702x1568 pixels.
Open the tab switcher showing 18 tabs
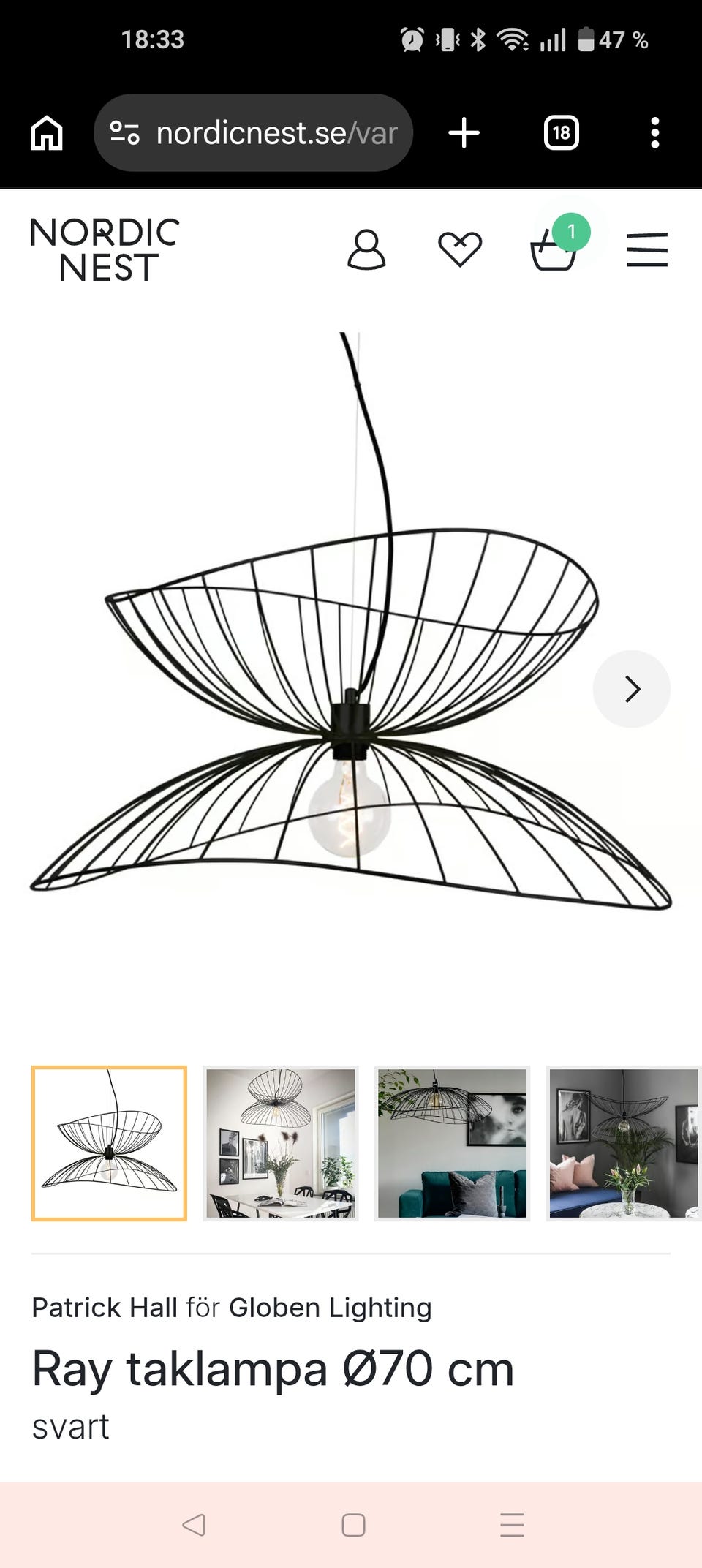(x=562, y=133)
